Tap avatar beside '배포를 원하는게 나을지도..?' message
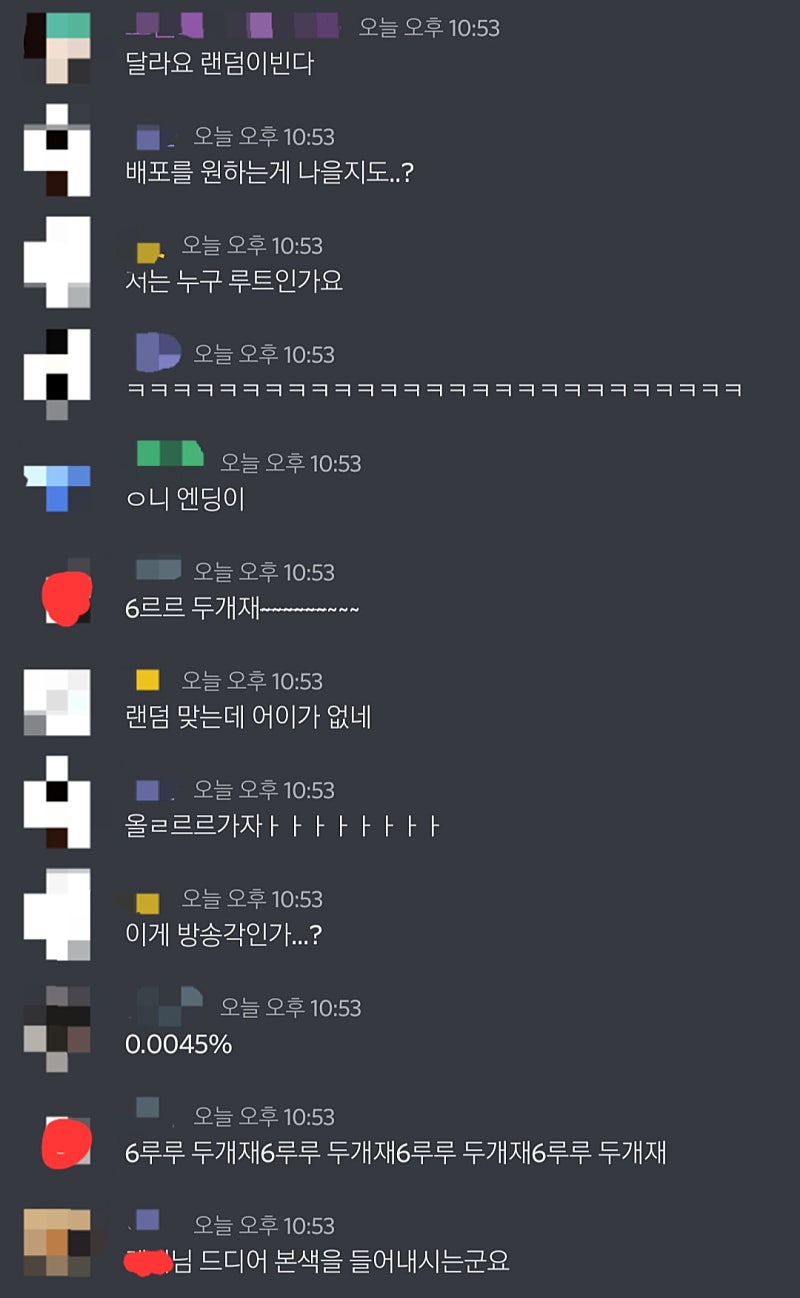The width and height of the screenshot is (800, 1298). (57, 152)
